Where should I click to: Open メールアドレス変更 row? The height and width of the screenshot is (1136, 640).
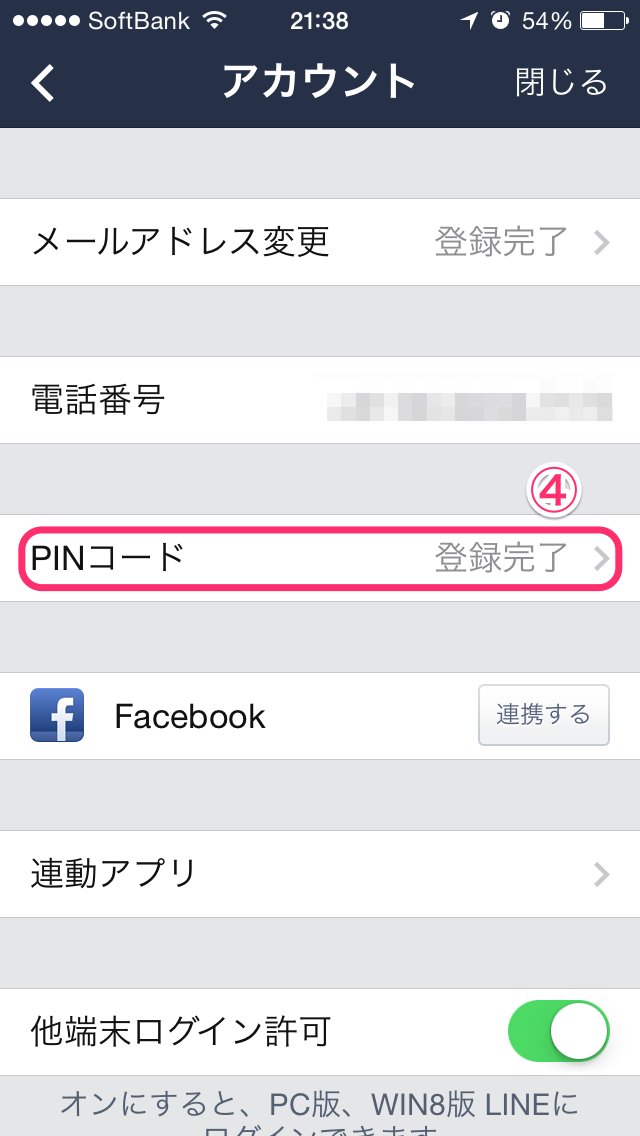(x=320, y=242)
